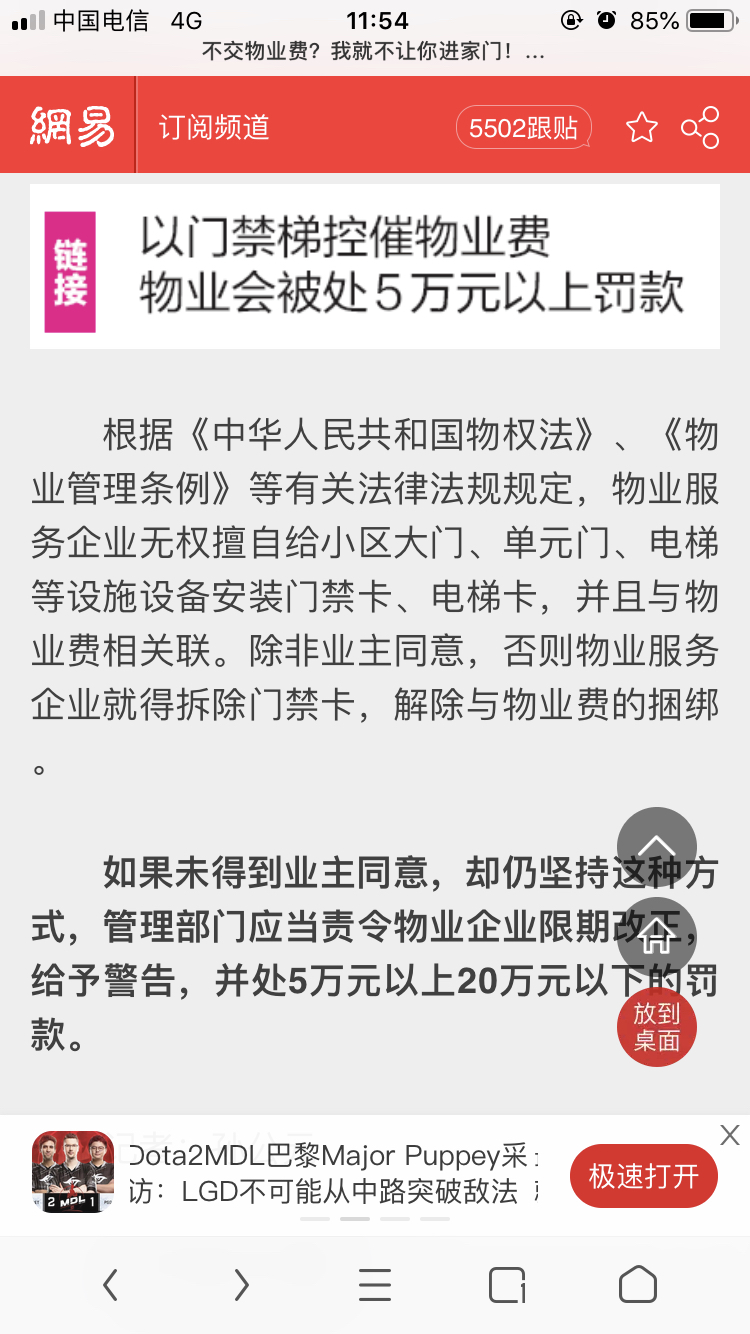
Task: Open the 5502跟贴 comments button
Action: click(523, 128)
